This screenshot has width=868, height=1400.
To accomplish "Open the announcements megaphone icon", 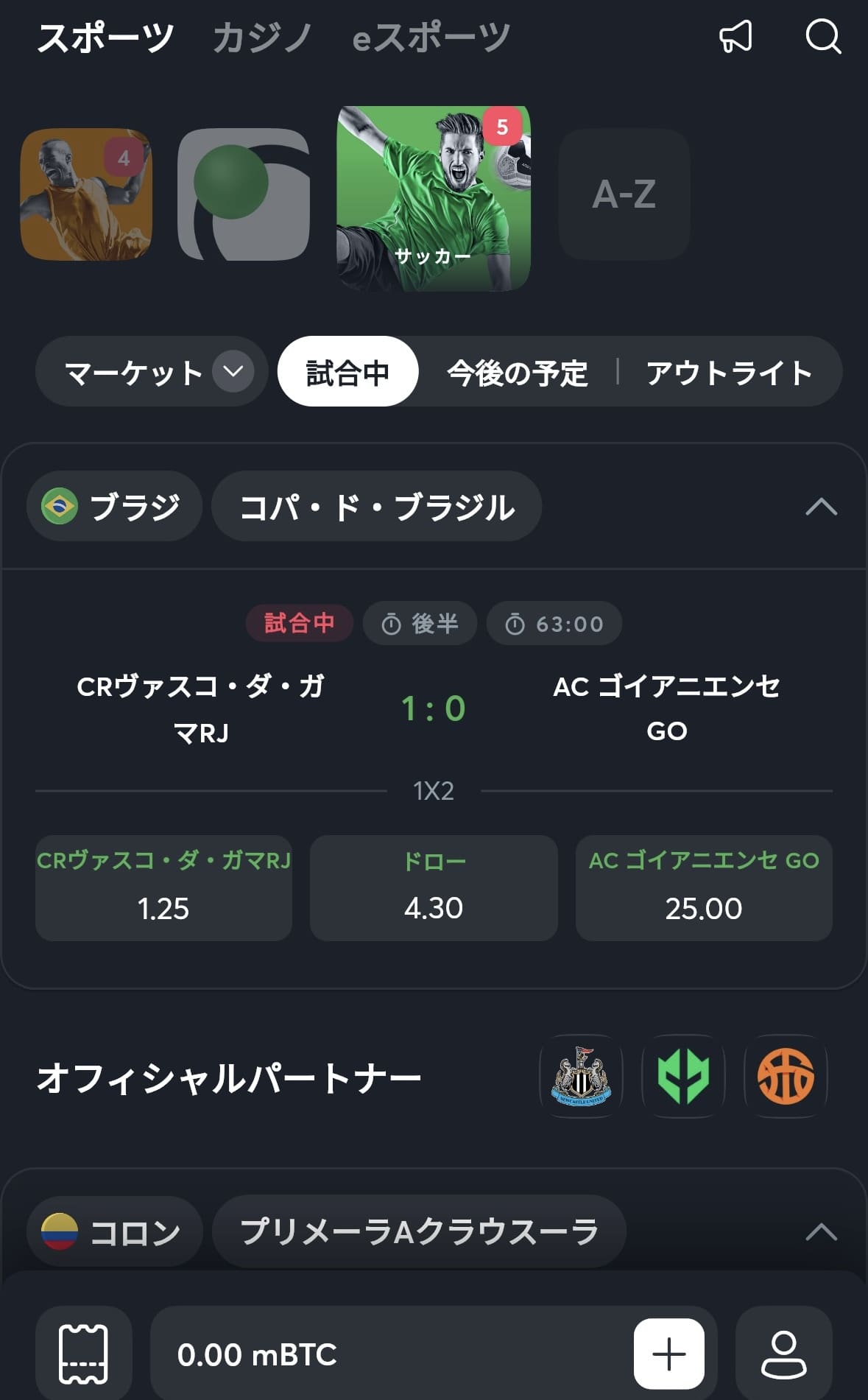I will click(735, 36).
